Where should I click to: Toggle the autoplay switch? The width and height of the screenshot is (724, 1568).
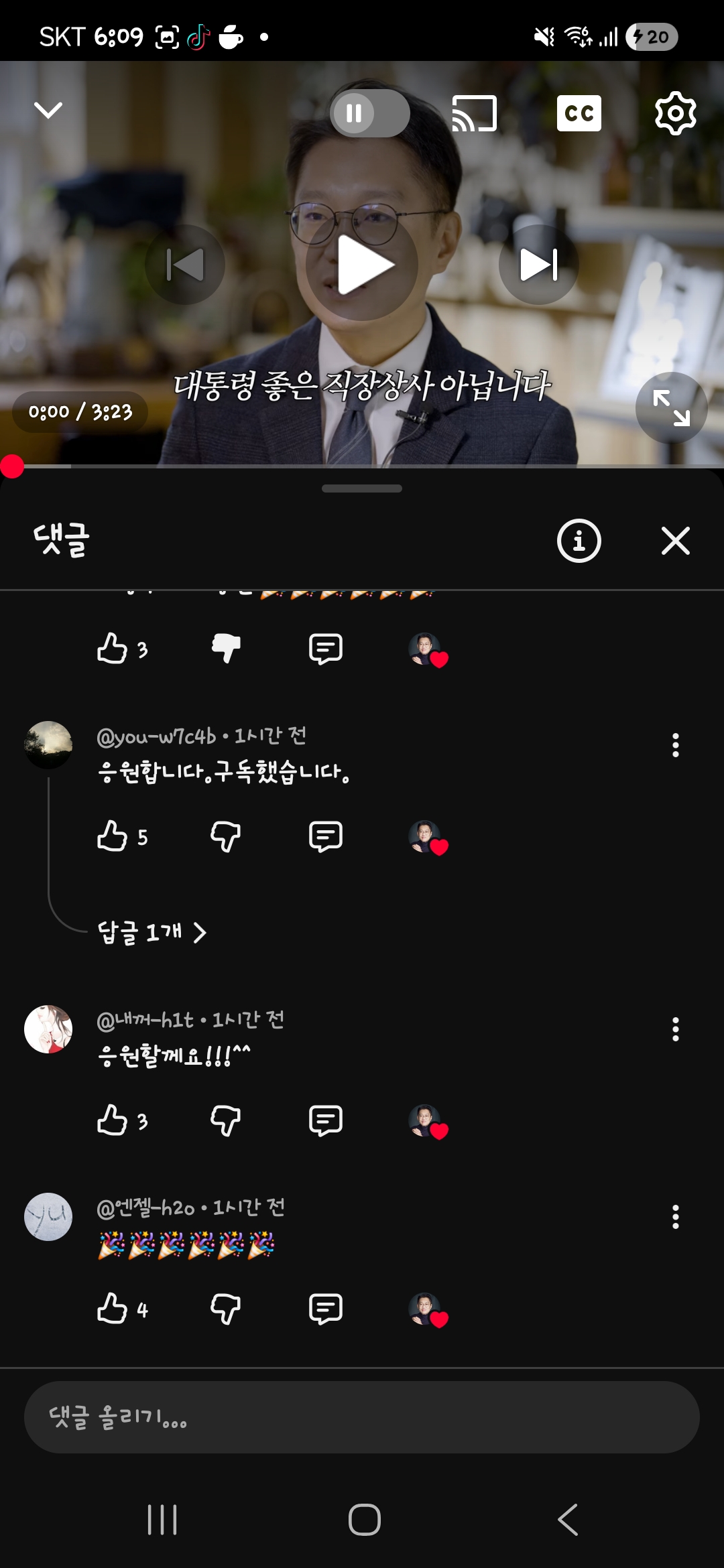pyautogui.click(x=369, y=113)
